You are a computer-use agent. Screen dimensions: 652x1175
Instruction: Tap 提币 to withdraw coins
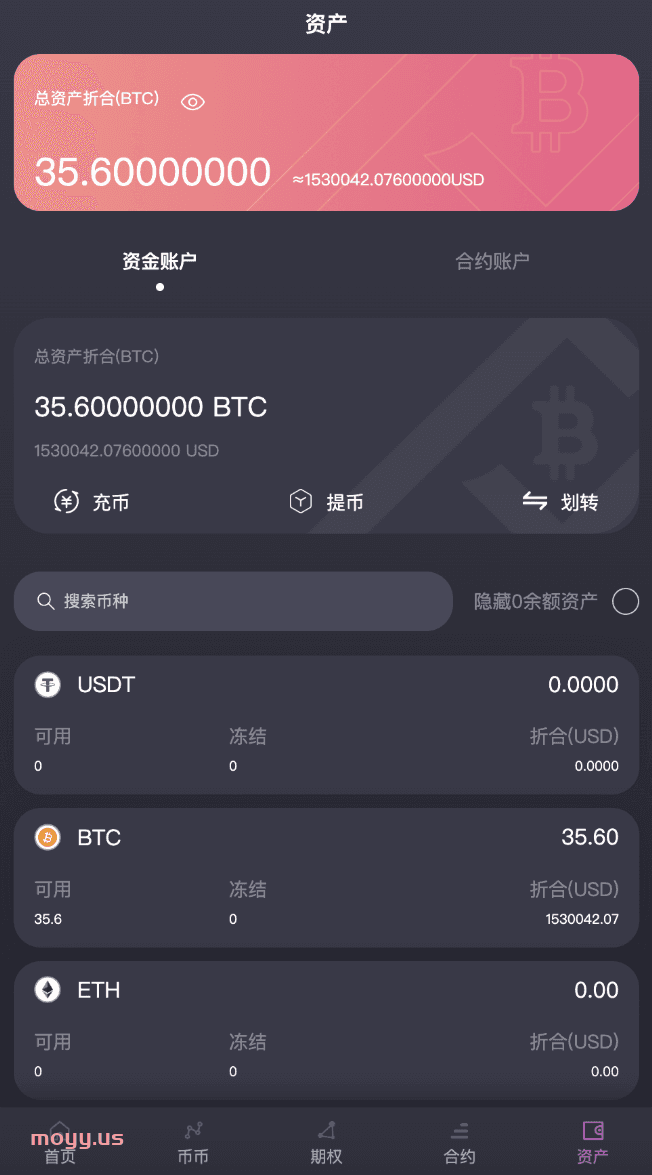(326, 501)
